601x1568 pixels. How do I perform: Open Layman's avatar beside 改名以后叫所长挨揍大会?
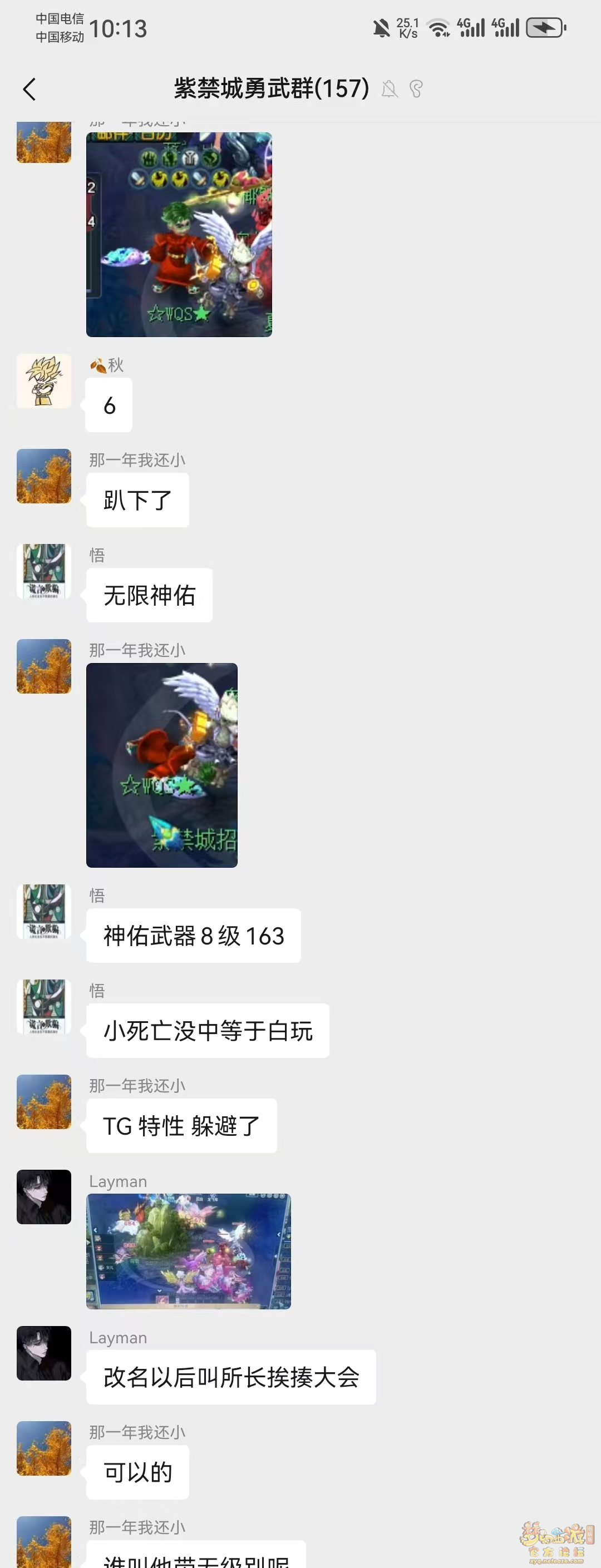(44, 1353)
